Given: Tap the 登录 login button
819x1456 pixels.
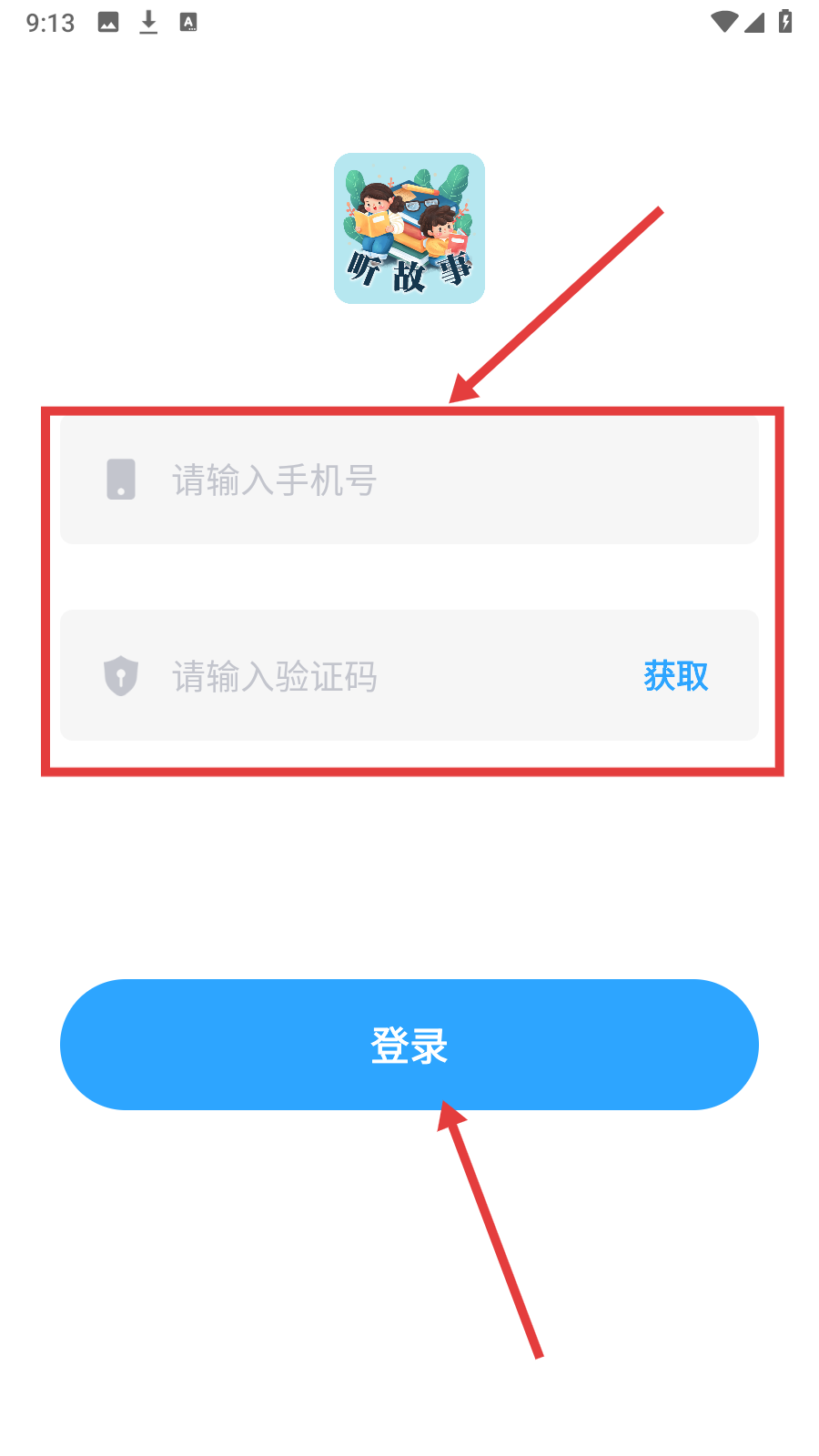Looking at the screenshot, I should click(409, 1045).
